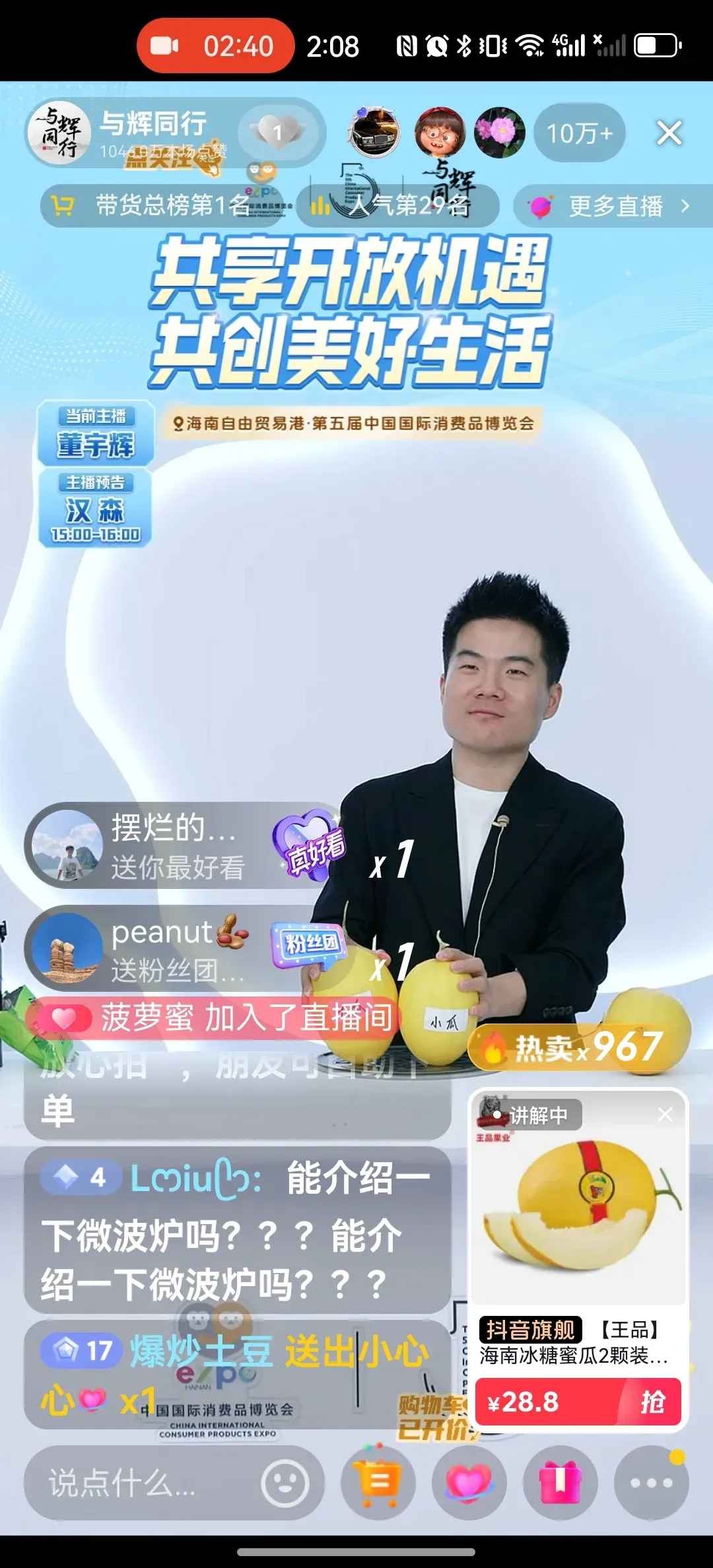Tap 抢 to buy the ¥28.8 honeydew
Screen dimensions: 713x1568
(651, 1401)
